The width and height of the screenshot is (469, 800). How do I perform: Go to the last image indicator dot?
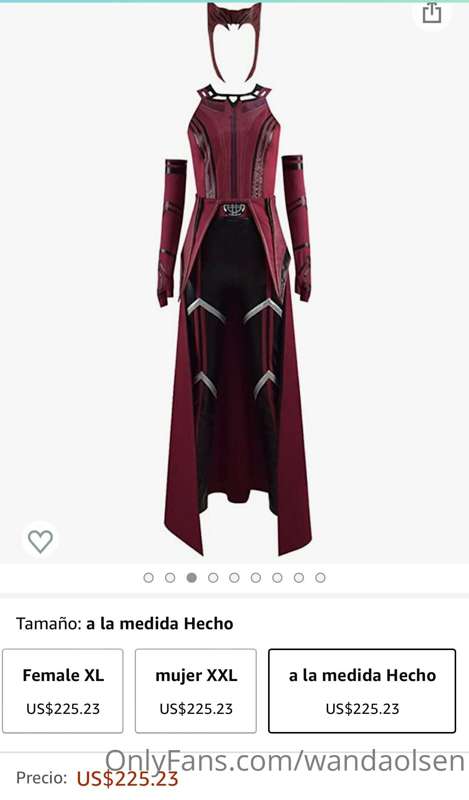320,578
